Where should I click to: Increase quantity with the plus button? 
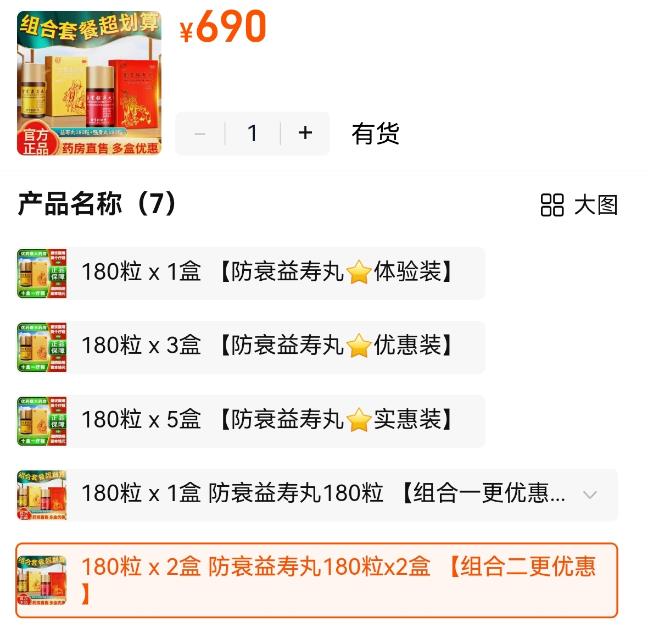pyautogui.click(x=306, y=133)
